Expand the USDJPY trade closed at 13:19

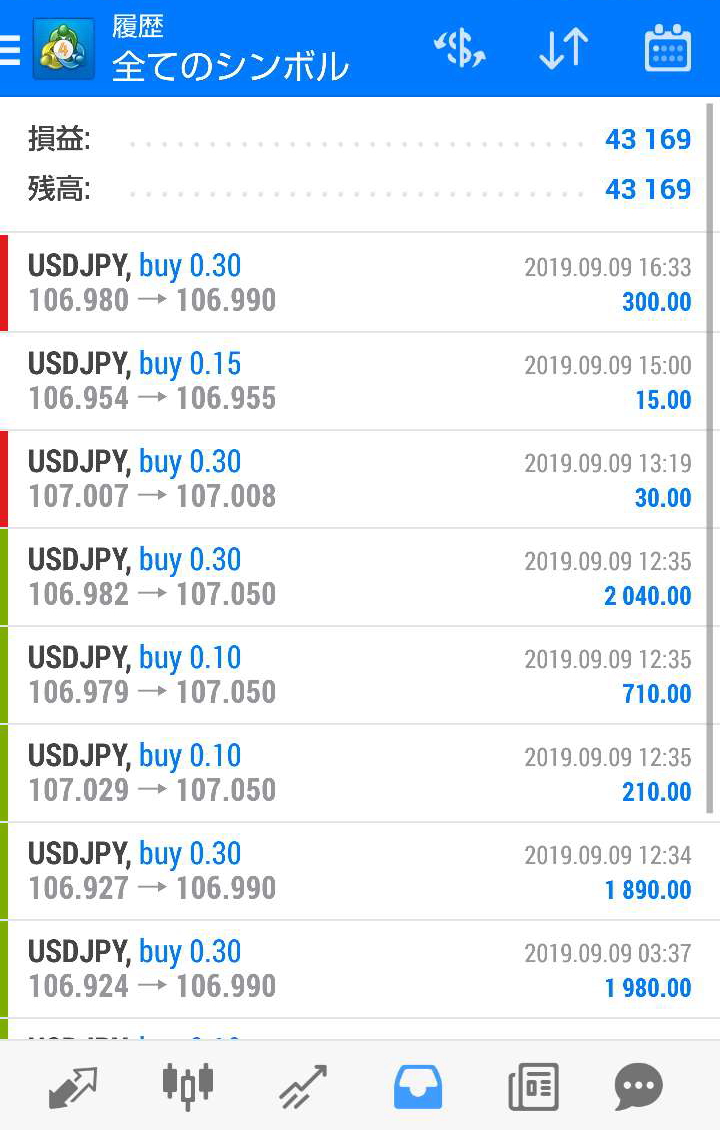pos(360,479)
